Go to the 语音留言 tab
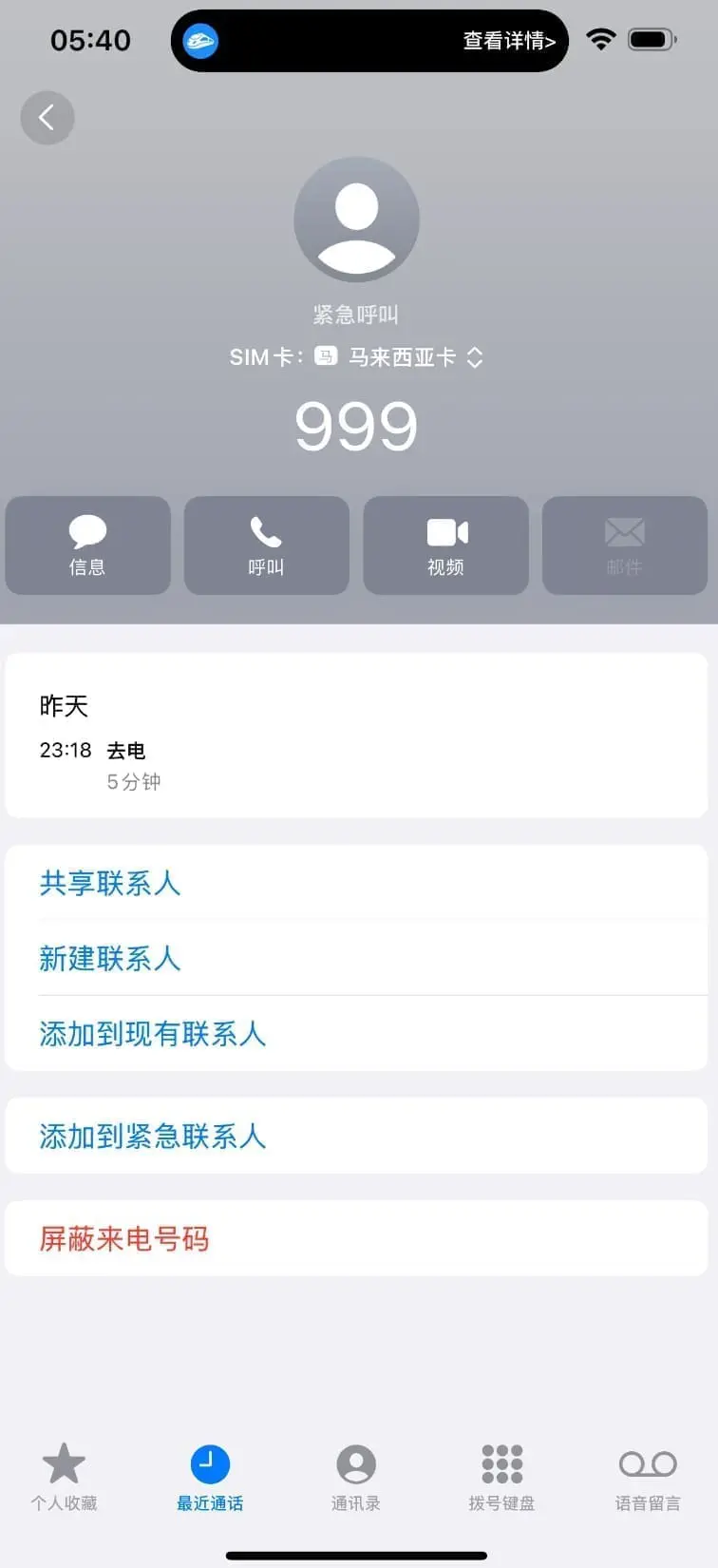The image size is (718, 1568). pyautogui.click(x=648, y=1476)
